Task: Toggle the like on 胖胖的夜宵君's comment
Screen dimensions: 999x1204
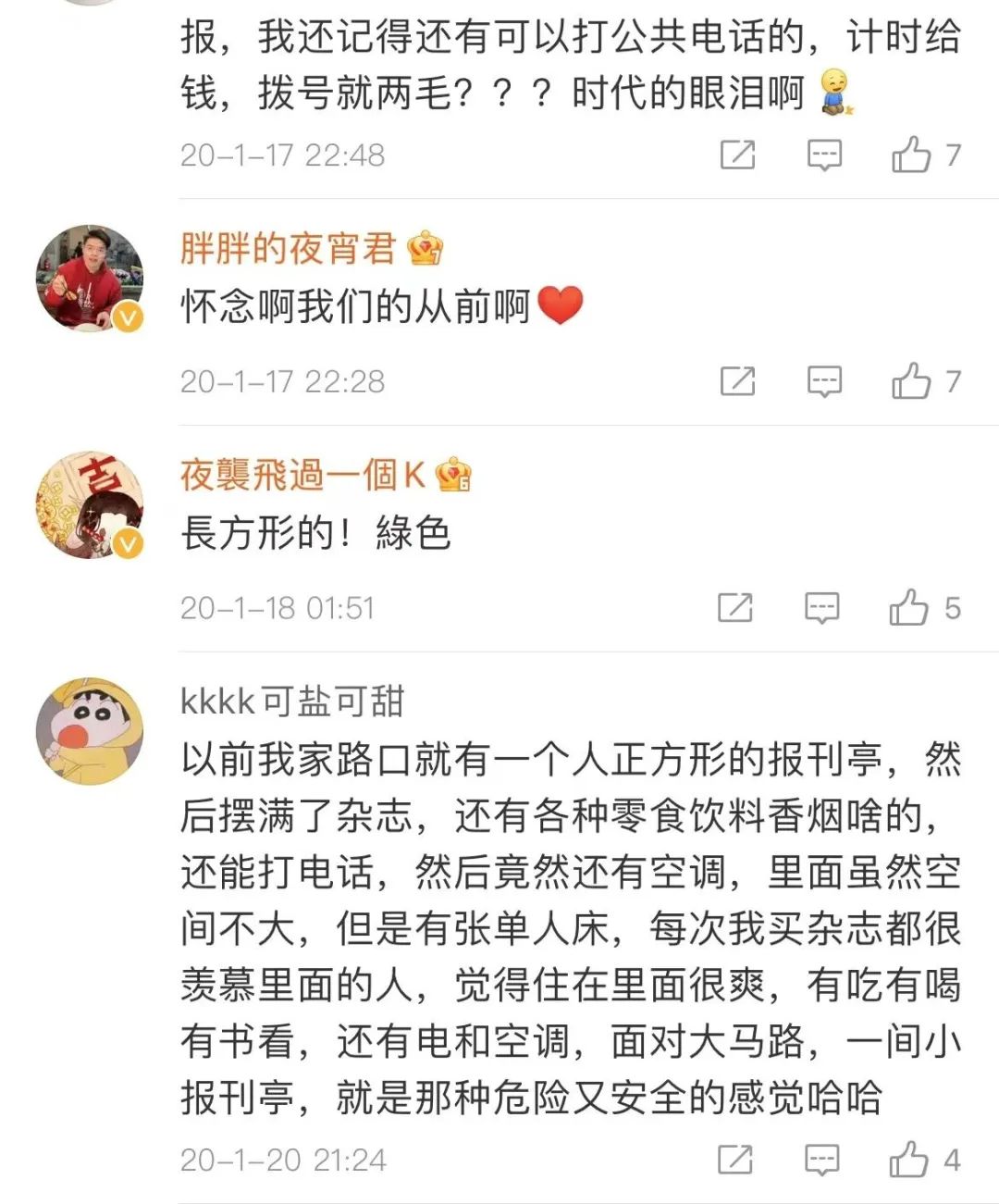Action: pyautogui.click(x=913, y=380)
